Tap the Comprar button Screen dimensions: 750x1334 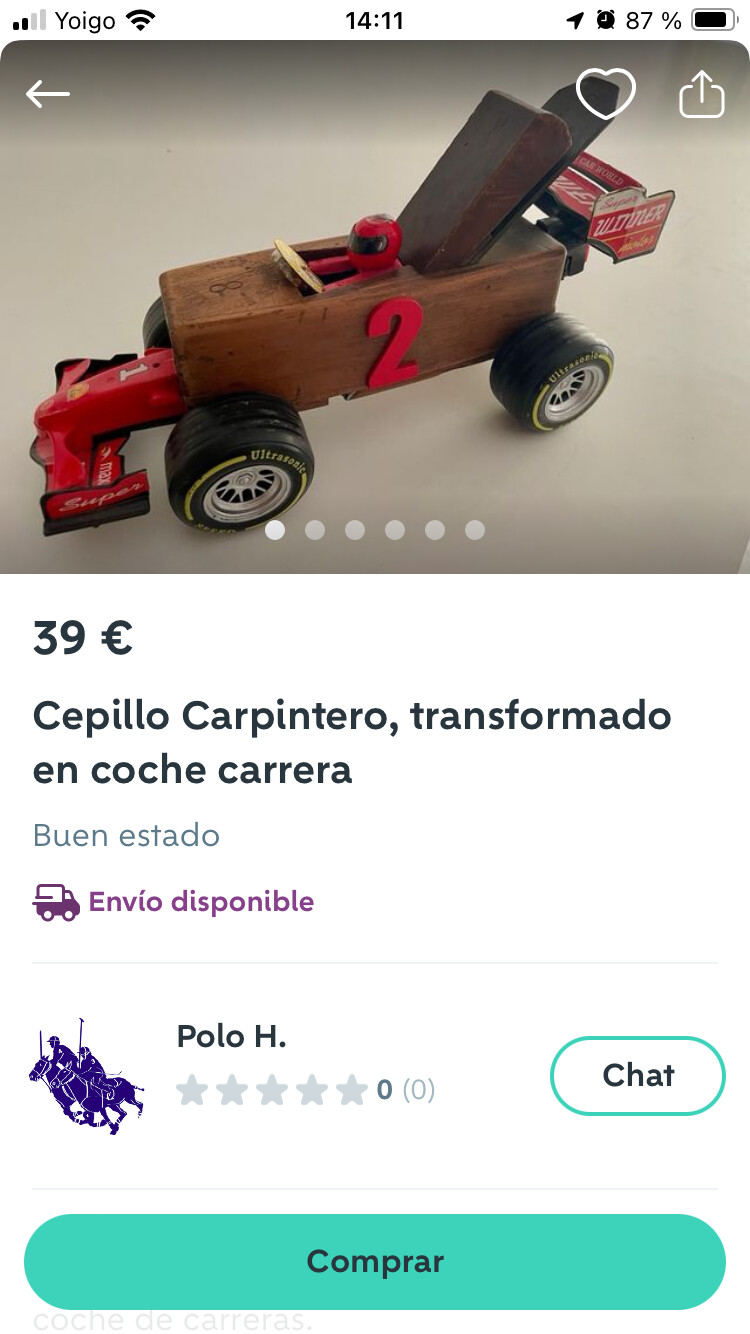coord(375,1261)
